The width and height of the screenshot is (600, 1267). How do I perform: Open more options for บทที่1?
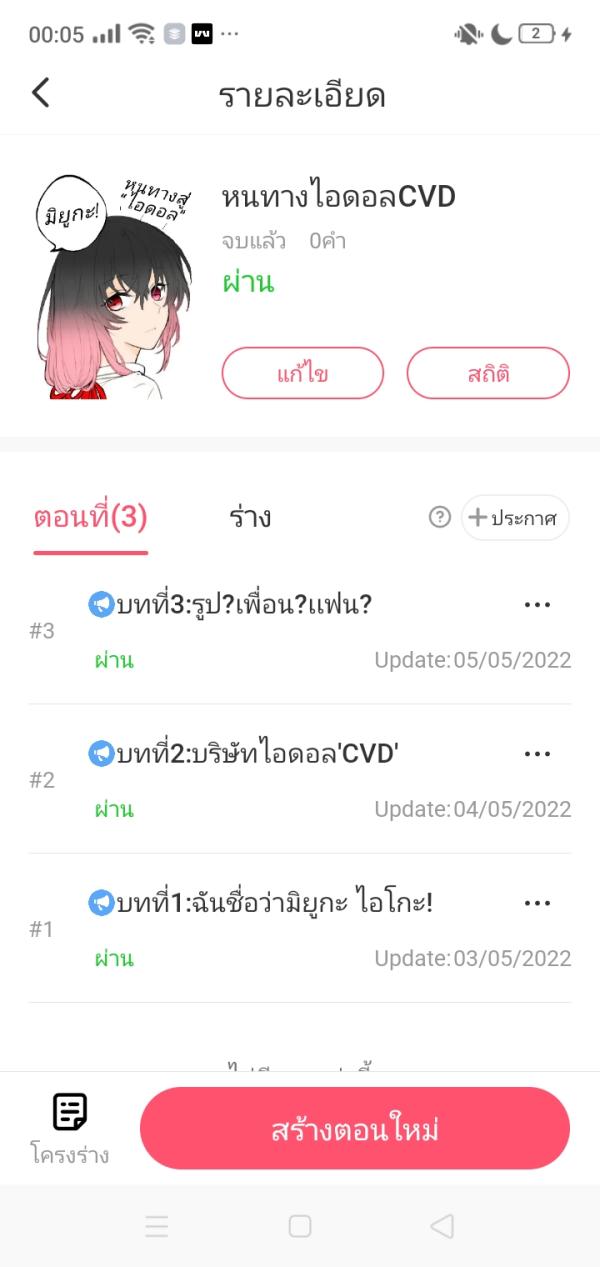[x=537, y=904]
